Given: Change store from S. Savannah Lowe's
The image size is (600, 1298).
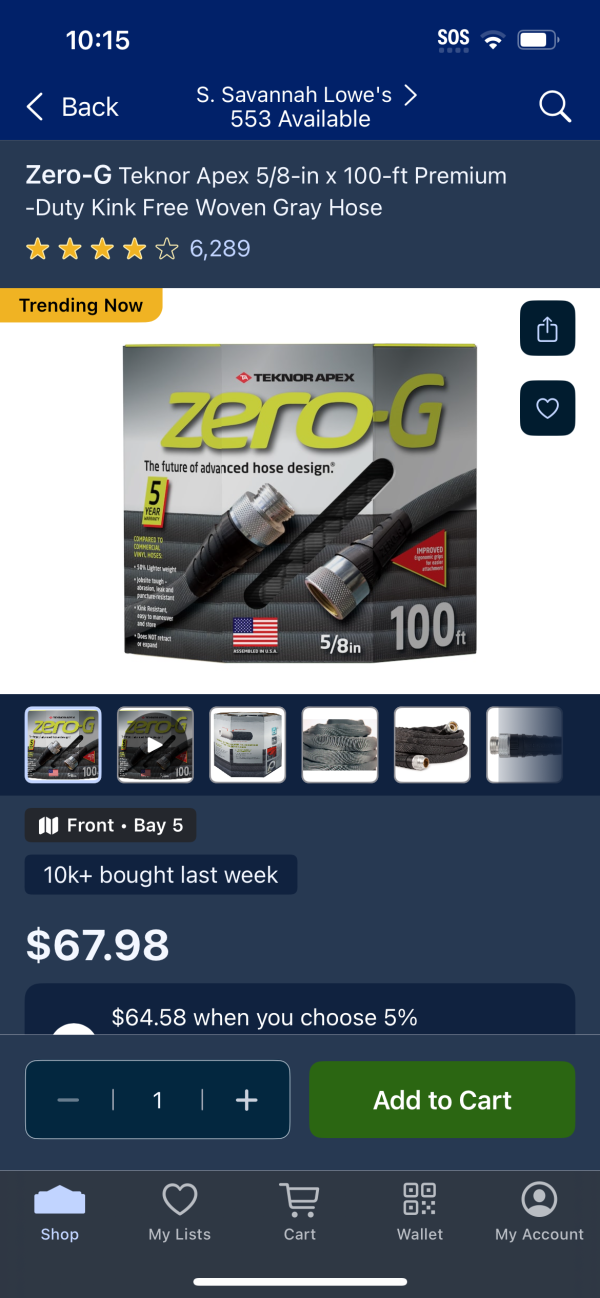Looking at the screenshot, I should click(x=306, y=107).
